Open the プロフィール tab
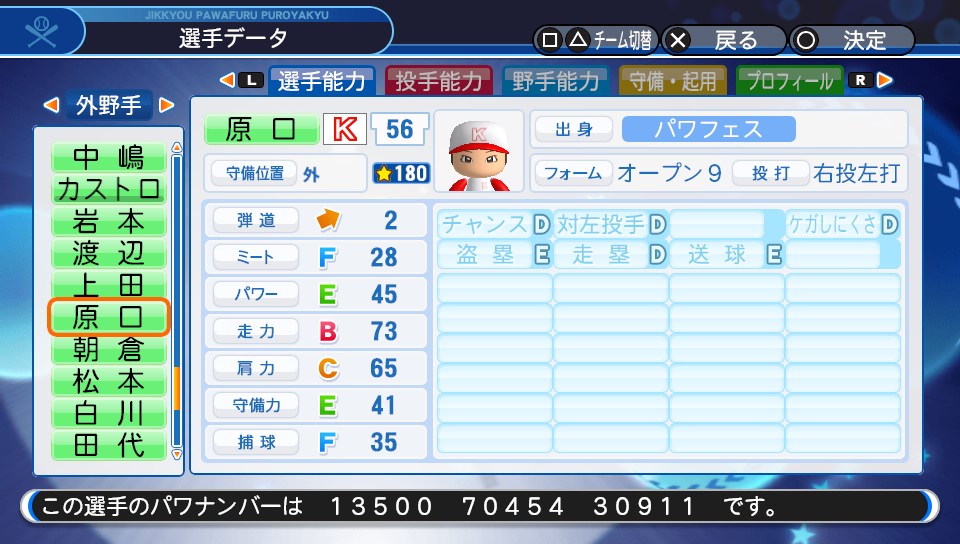The height and width of the screenshot is (544, 960). (790, 81)
